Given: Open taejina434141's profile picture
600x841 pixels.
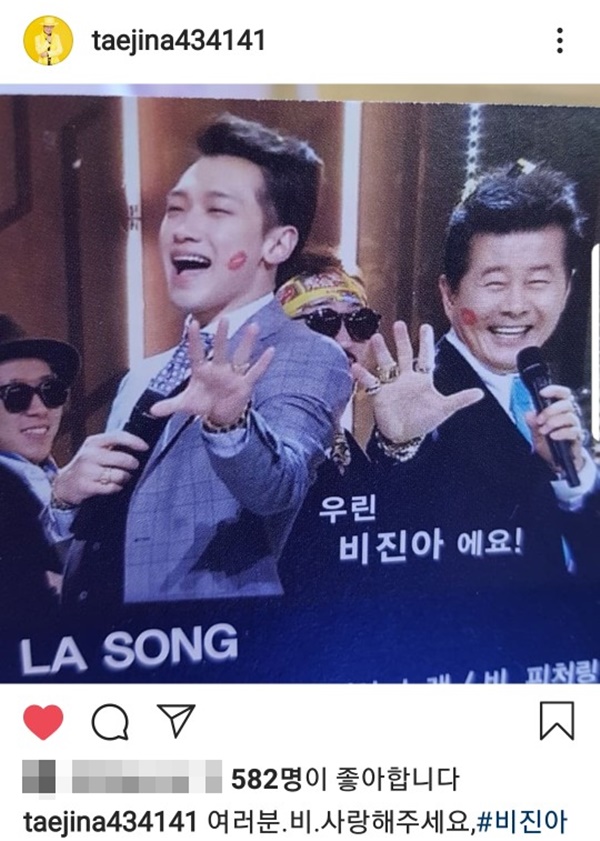Looking at the screenshot, I should pyautogui.click(x=48, y=41).
